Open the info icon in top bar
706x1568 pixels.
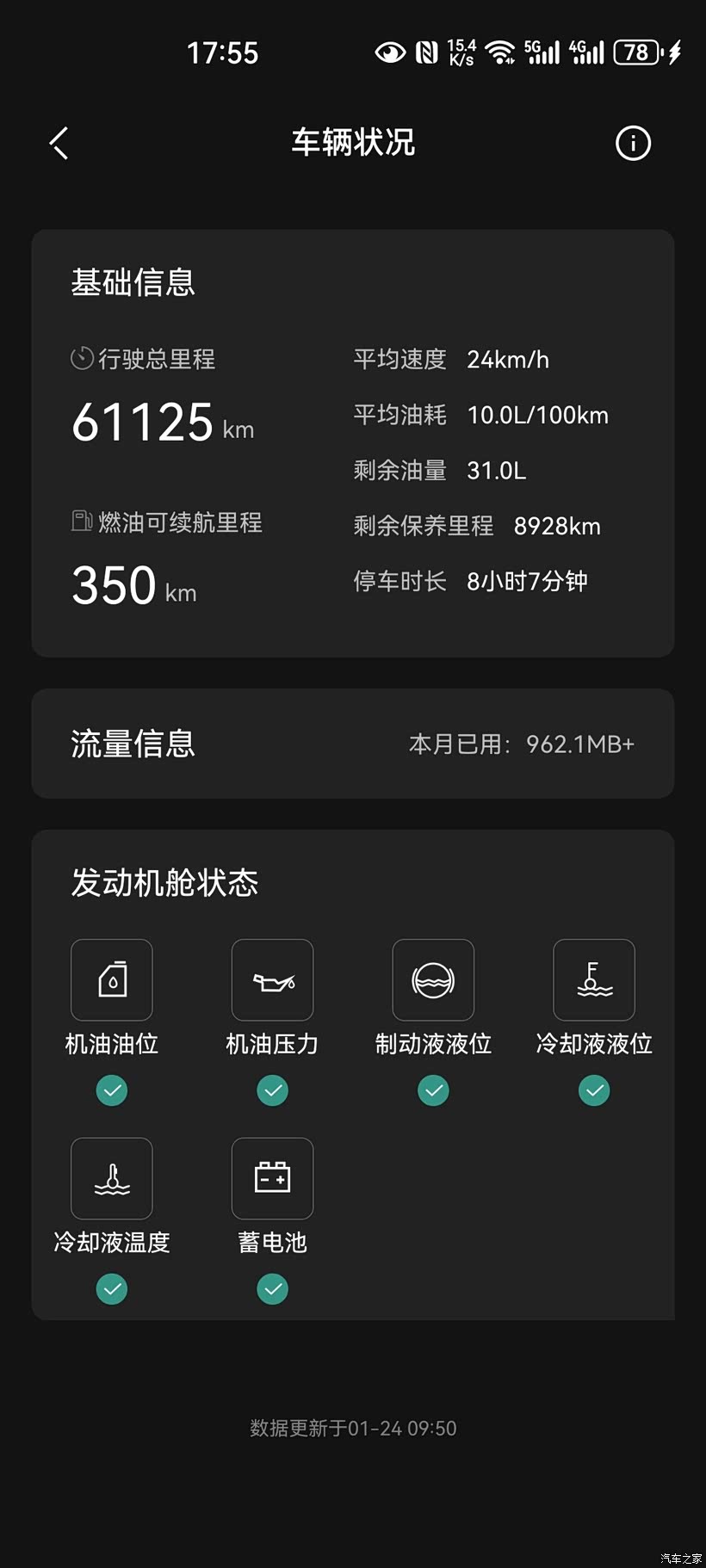[x=633, y=143]
